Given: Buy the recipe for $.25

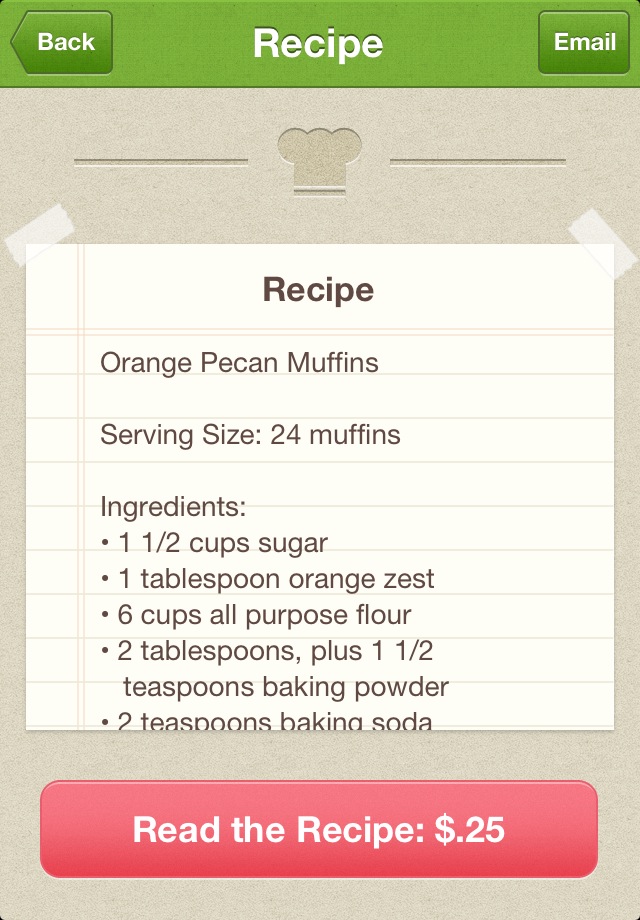Looking at the screenshot, I should pos(319,829).
